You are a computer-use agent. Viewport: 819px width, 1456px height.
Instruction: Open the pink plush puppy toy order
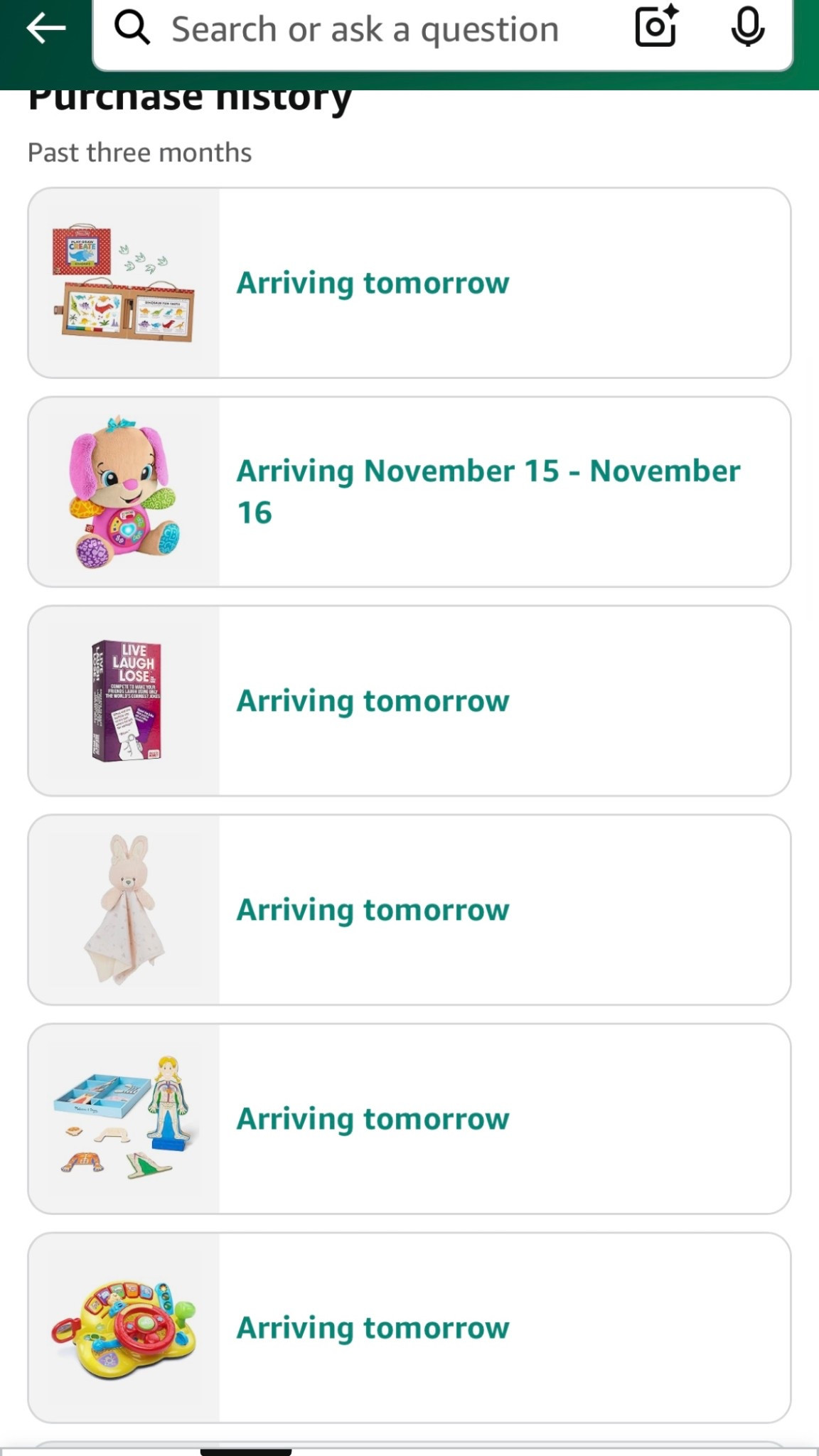click(124, 491)
